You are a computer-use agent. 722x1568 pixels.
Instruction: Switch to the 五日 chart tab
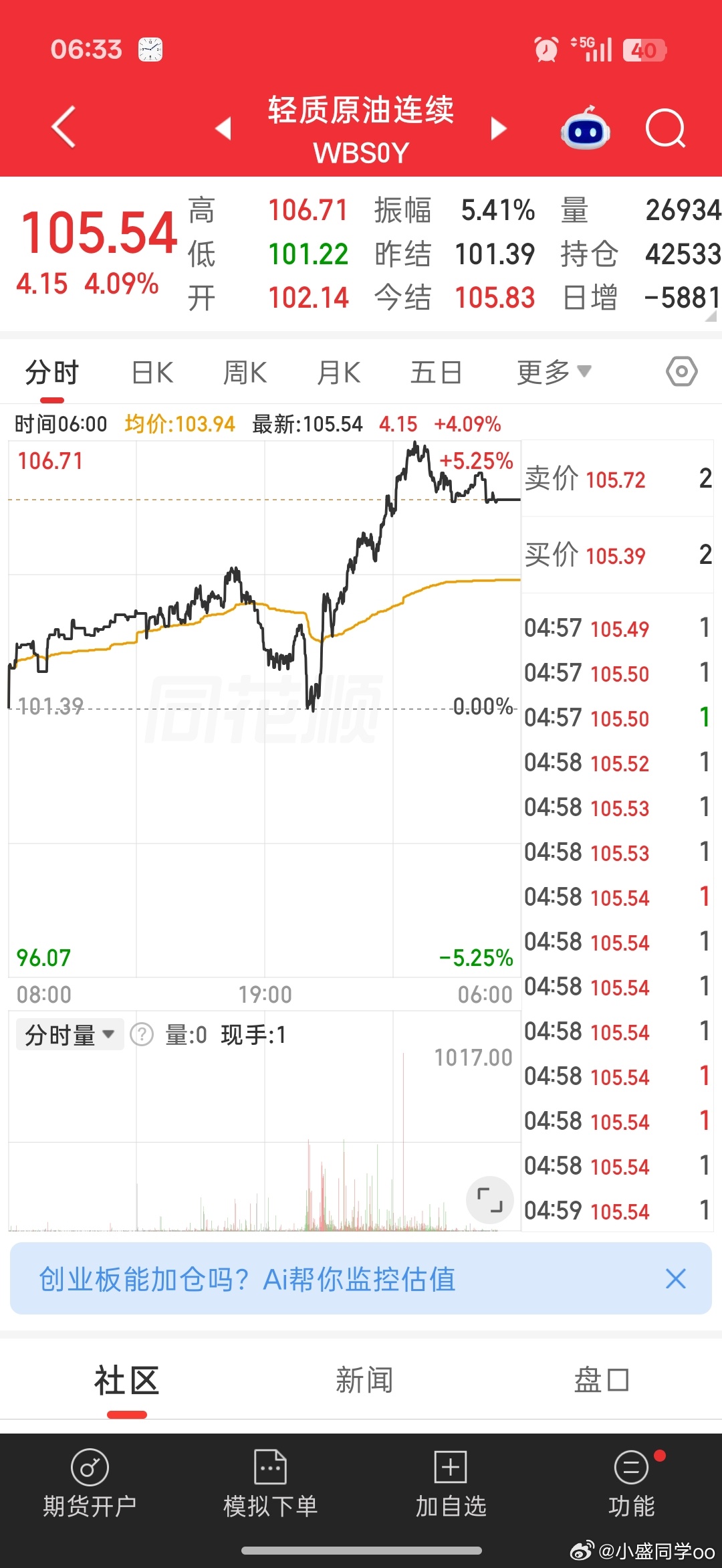click(x=436, y=372)
